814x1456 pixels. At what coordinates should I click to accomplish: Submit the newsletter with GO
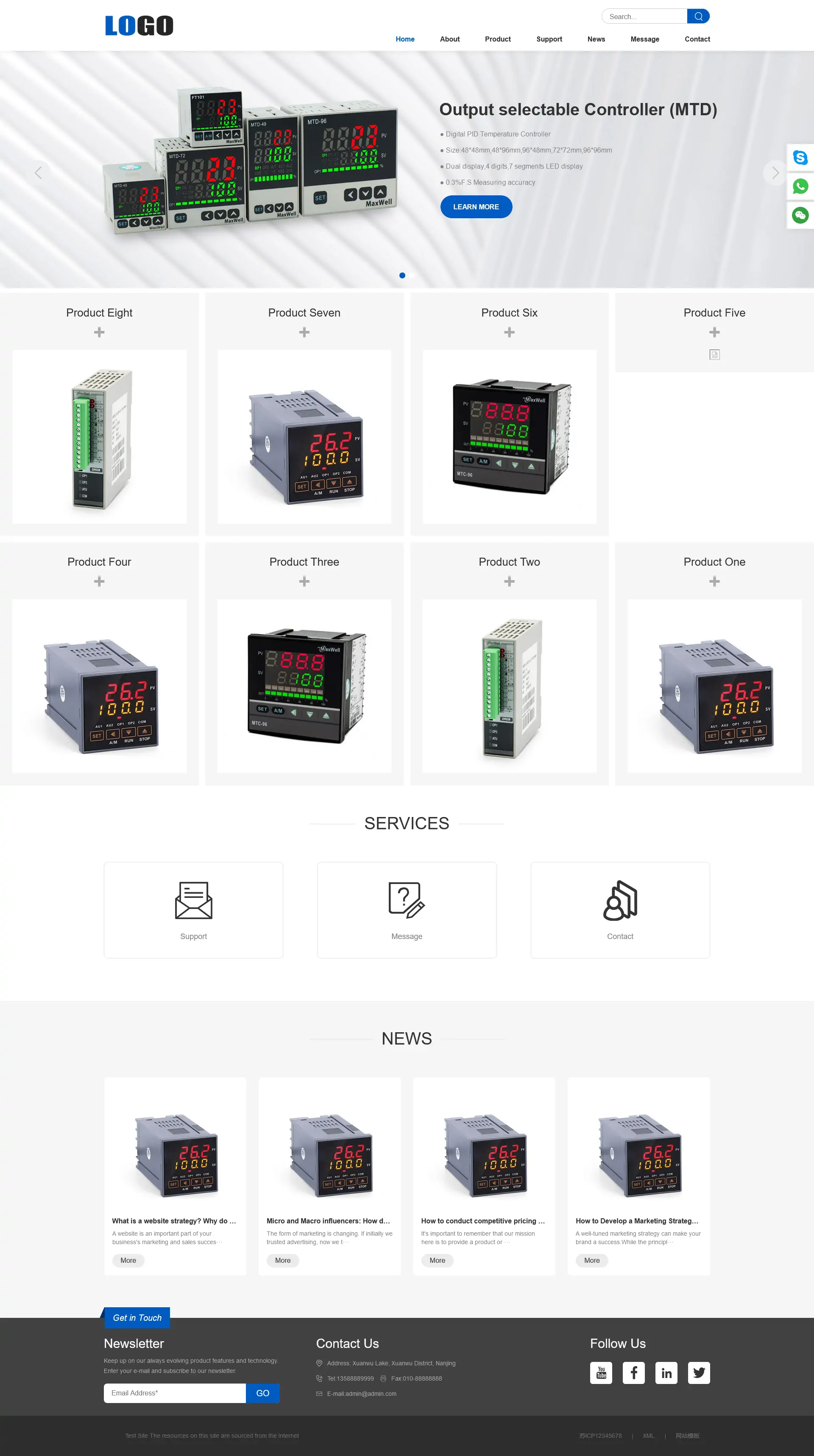point(262,1393)
